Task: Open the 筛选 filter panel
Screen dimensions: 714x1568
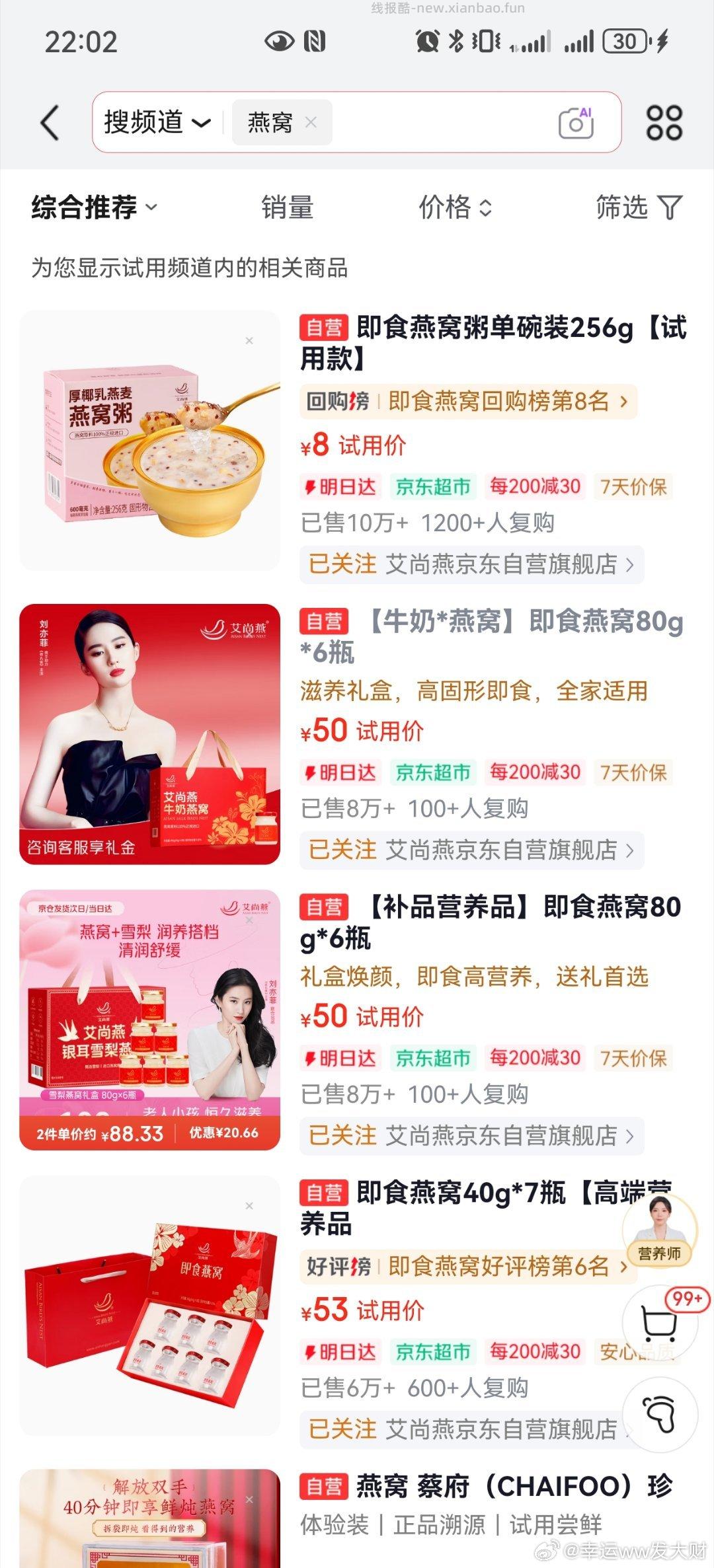Action: click(639, 208)
